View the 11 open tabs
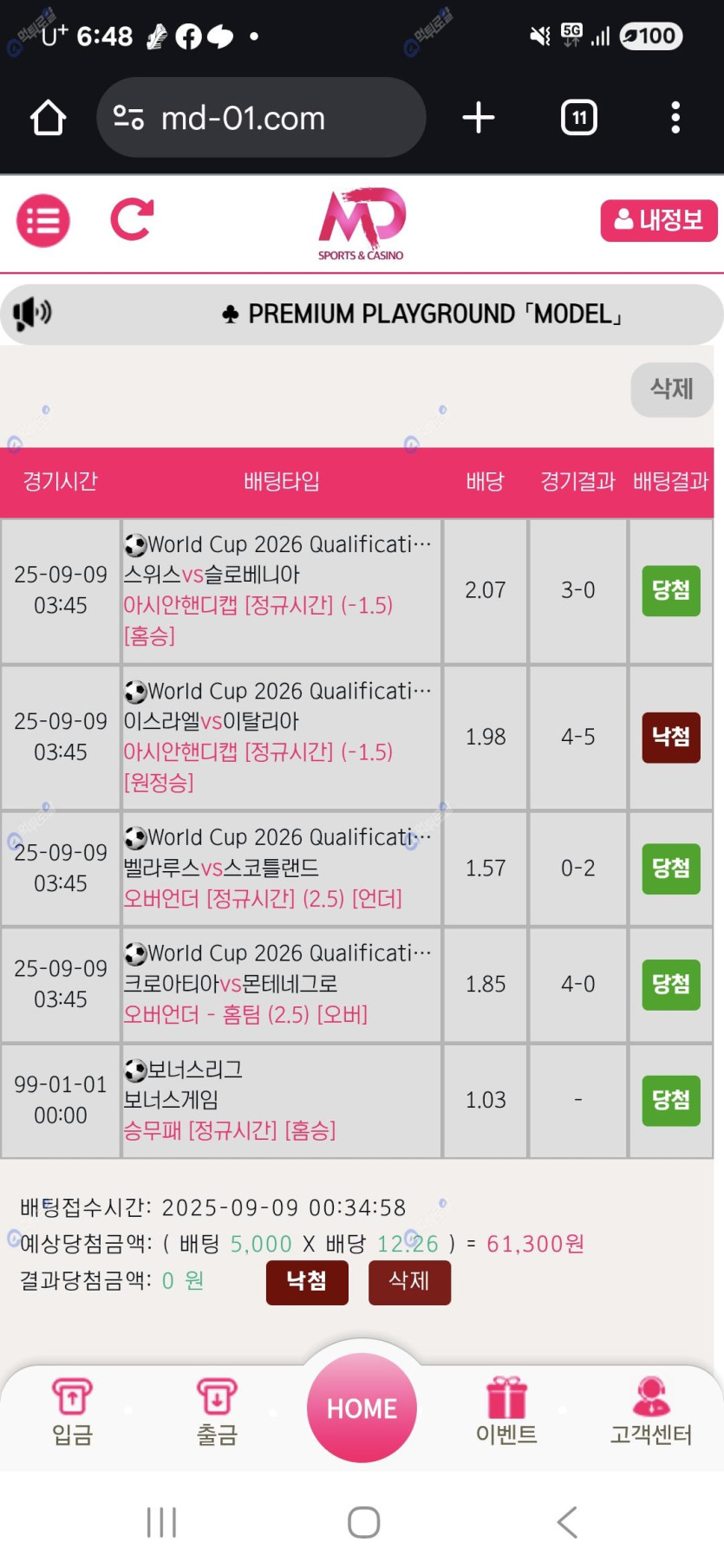Screen dimensions: 724x1568 coord(578,118)
